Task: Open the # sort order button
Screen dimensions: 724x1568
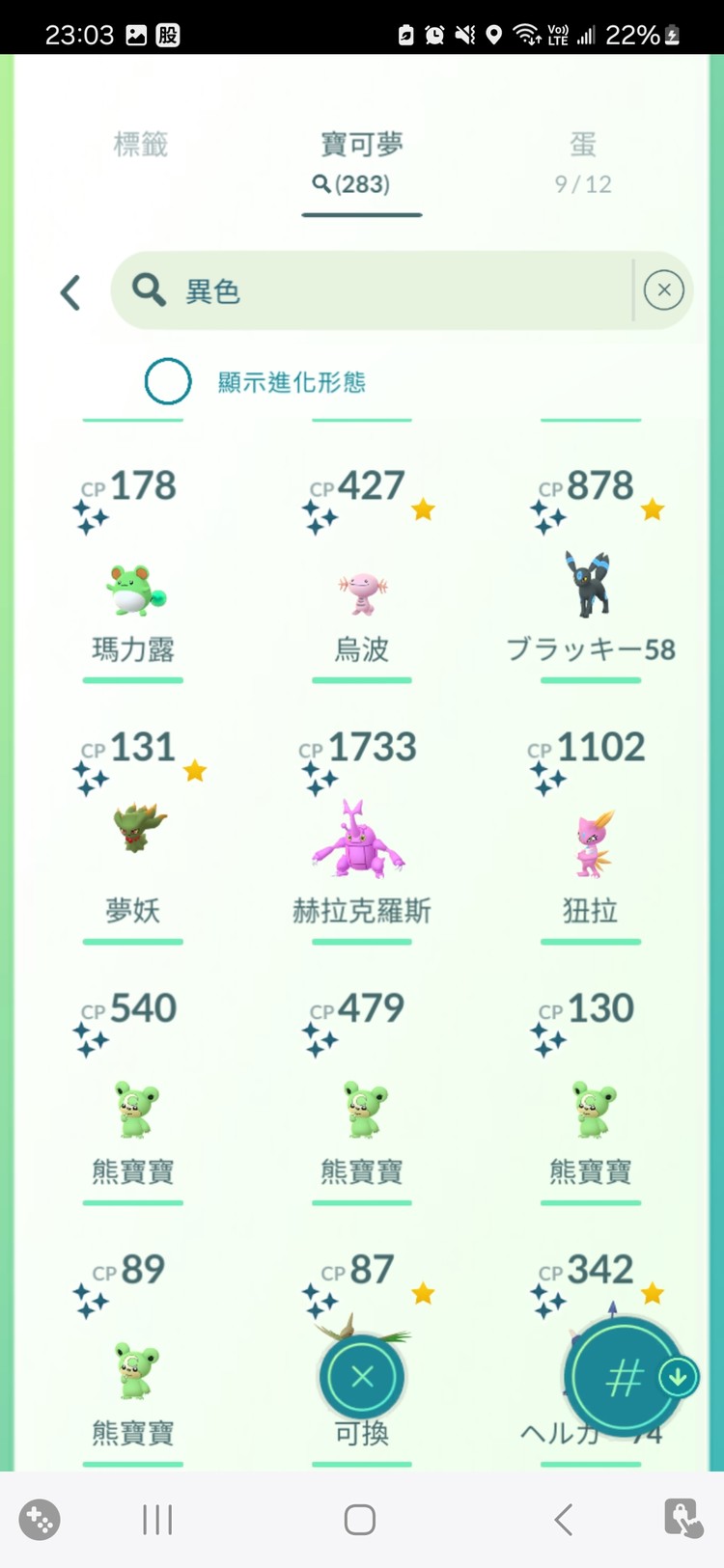Action: [624, 1378]
